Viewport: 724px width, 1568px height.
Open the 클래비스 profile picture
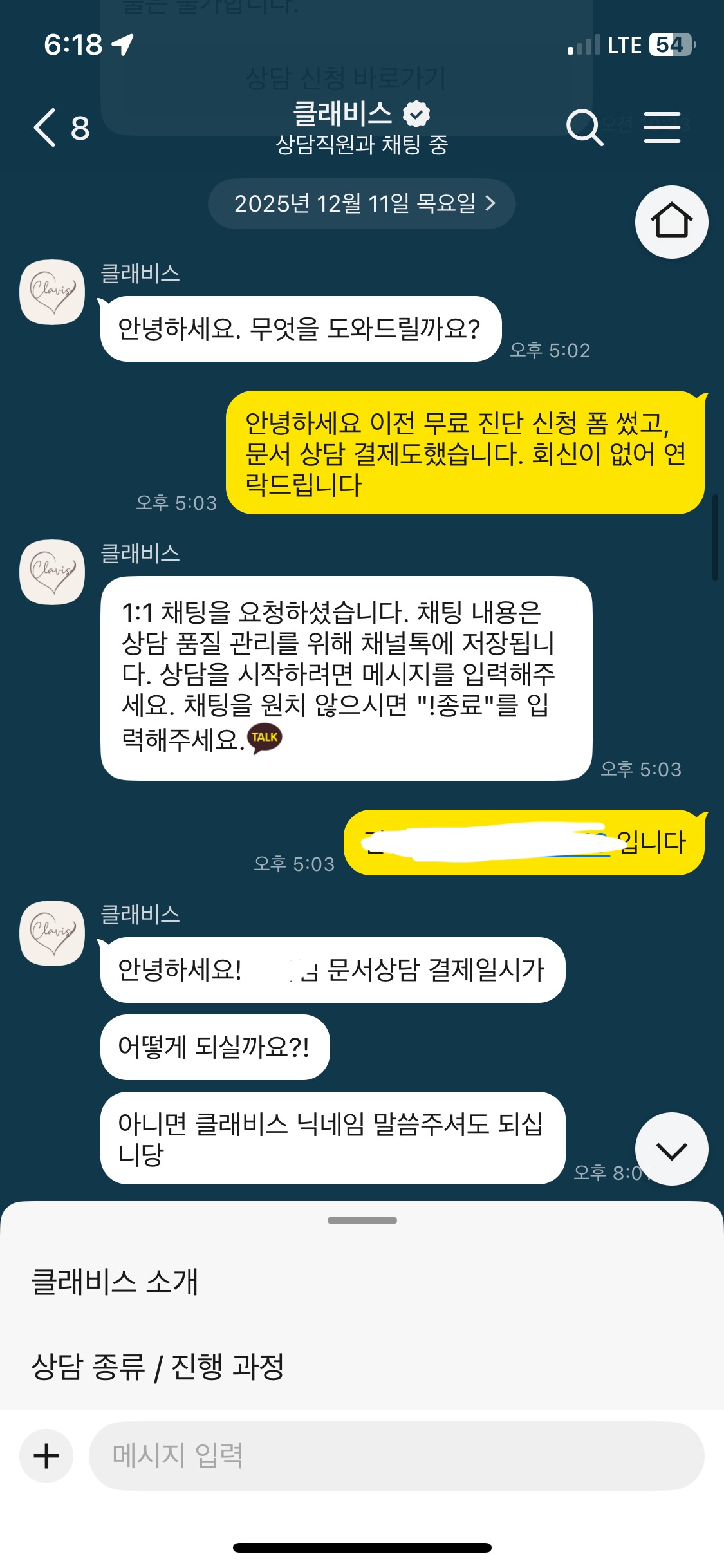pyautogui.click(x=52, y=292)
